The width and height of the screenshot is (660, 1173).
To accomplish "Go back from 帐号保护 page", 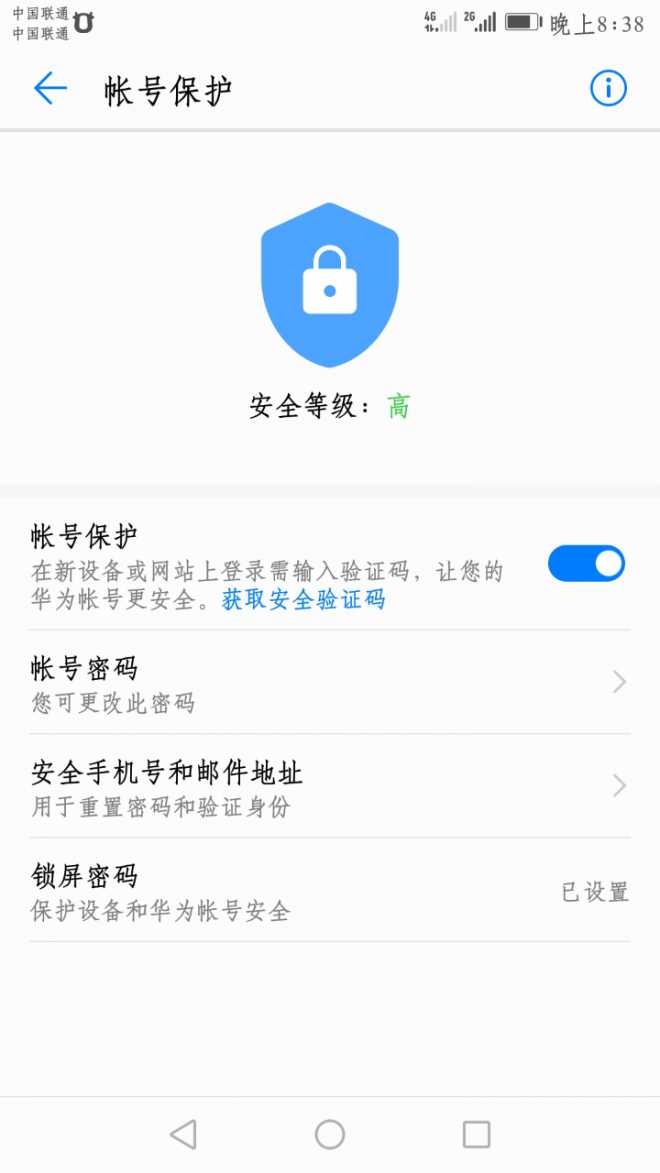I will (50, 89).
